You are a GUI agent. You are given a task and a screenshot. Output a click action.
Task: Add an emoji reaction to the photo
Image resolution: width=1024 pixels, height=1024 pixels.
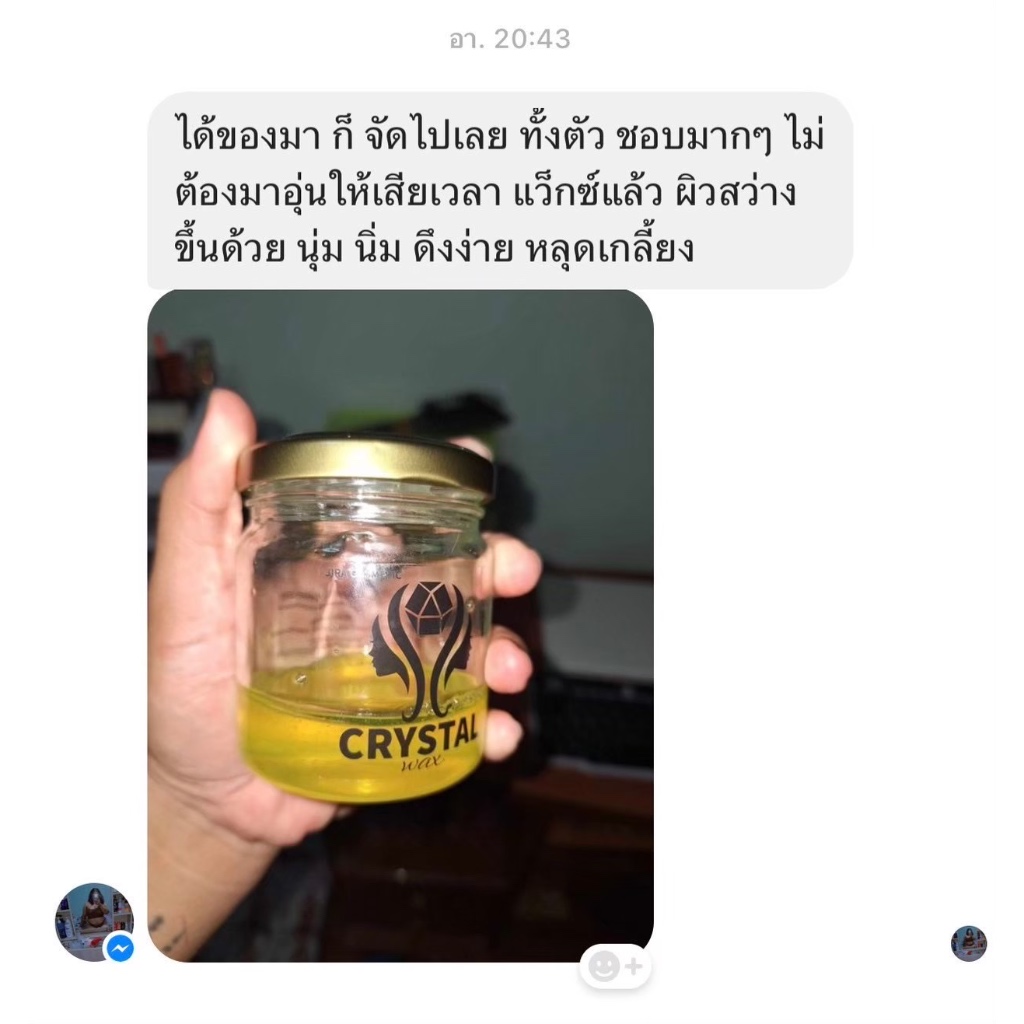coord(615,966)
